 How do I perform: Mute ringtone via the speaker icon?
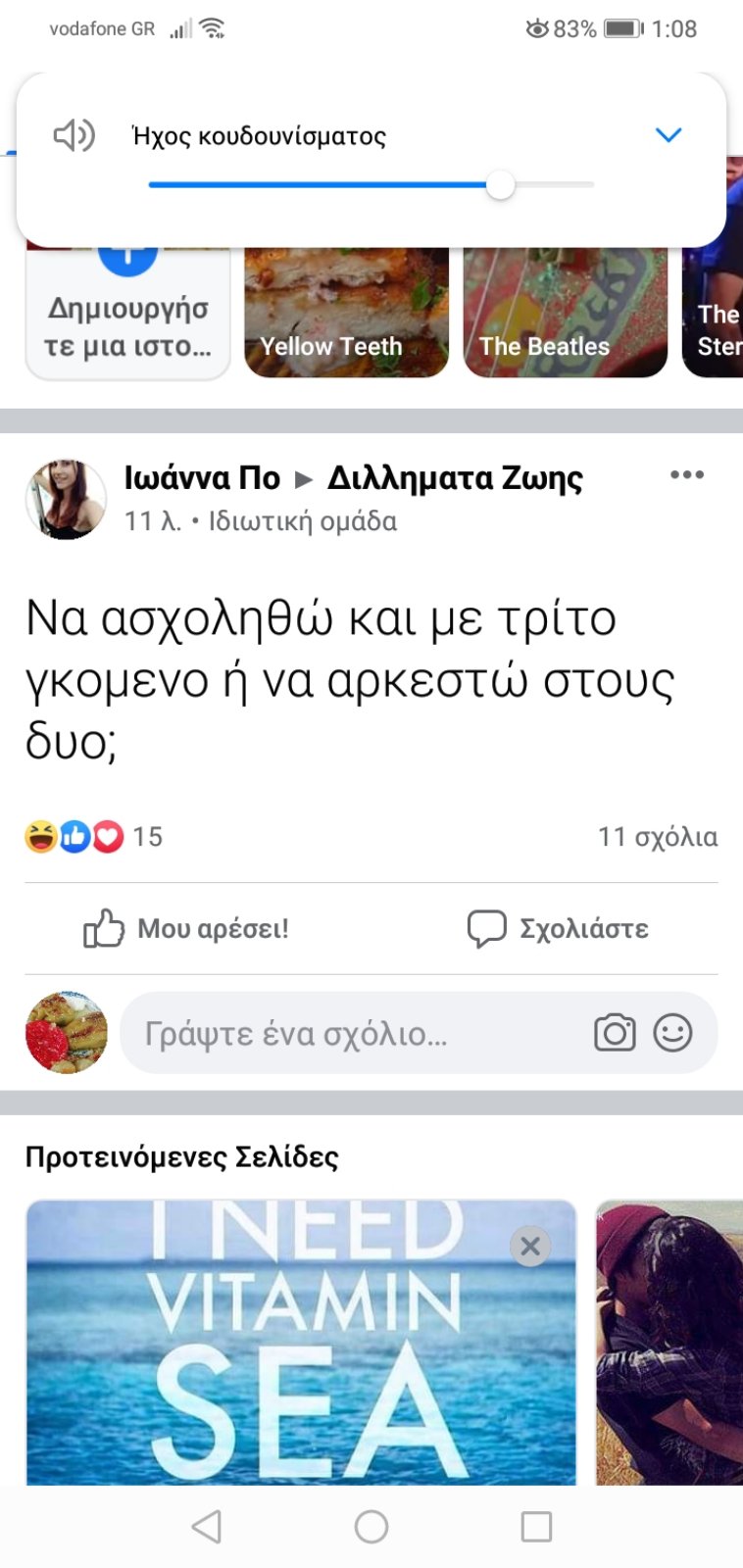74,135
